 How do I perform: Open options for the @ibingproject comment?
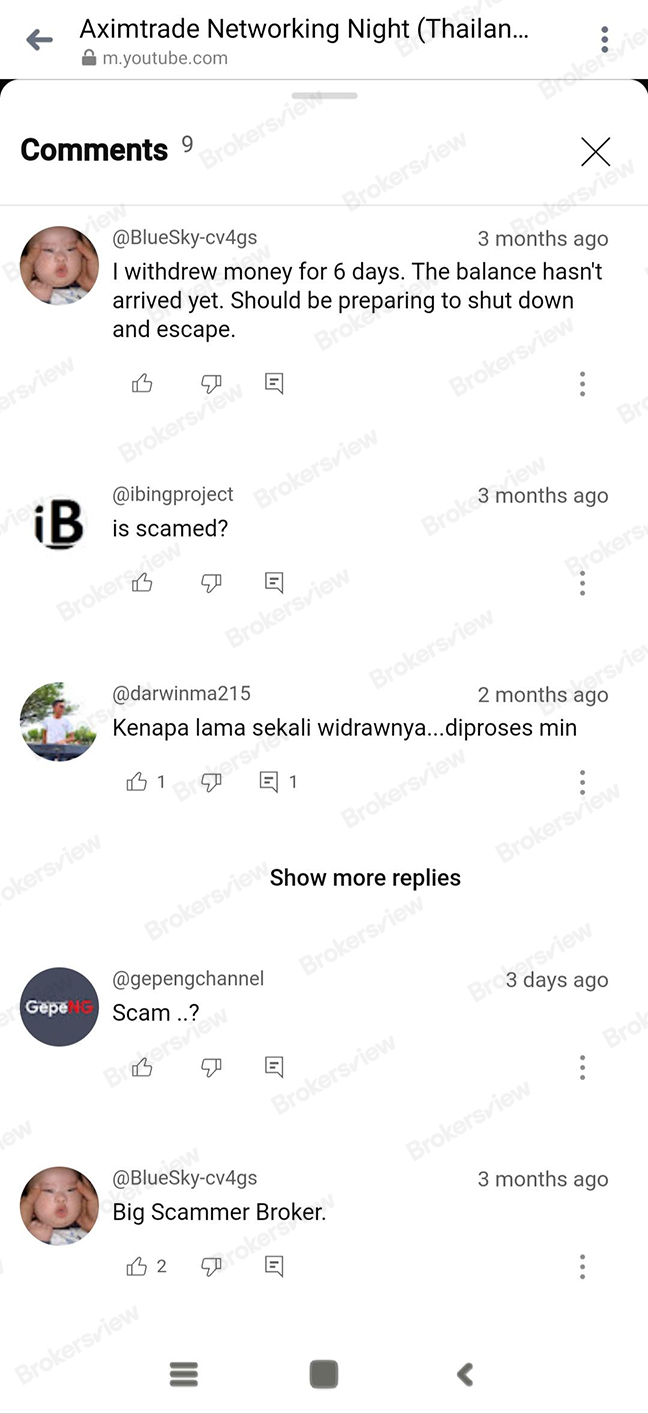(x=582, y=583)
